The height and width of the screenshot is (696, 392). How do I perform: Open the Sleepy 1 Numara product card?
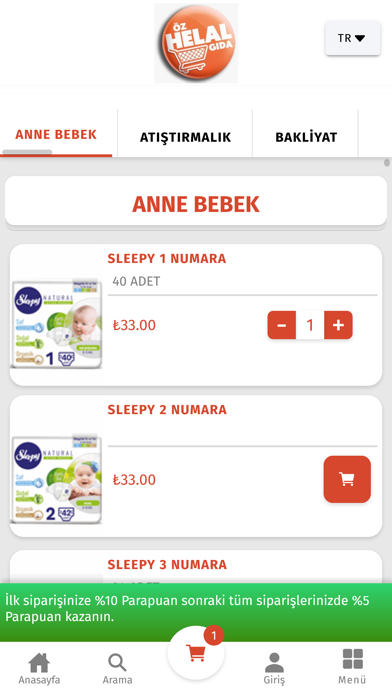pos(196,315)
